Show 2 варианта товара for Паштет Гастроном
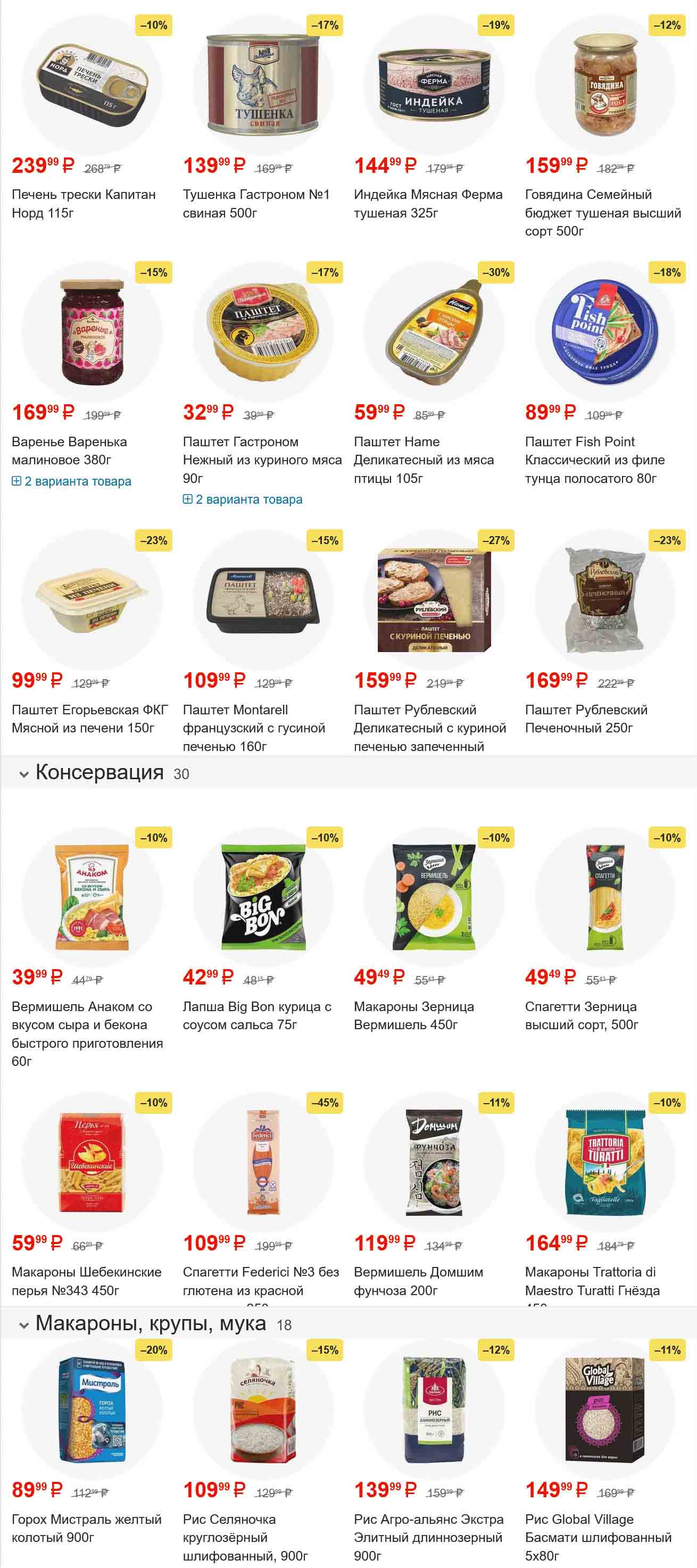Viewport: 697px width, 1568px height. point(243,499)
